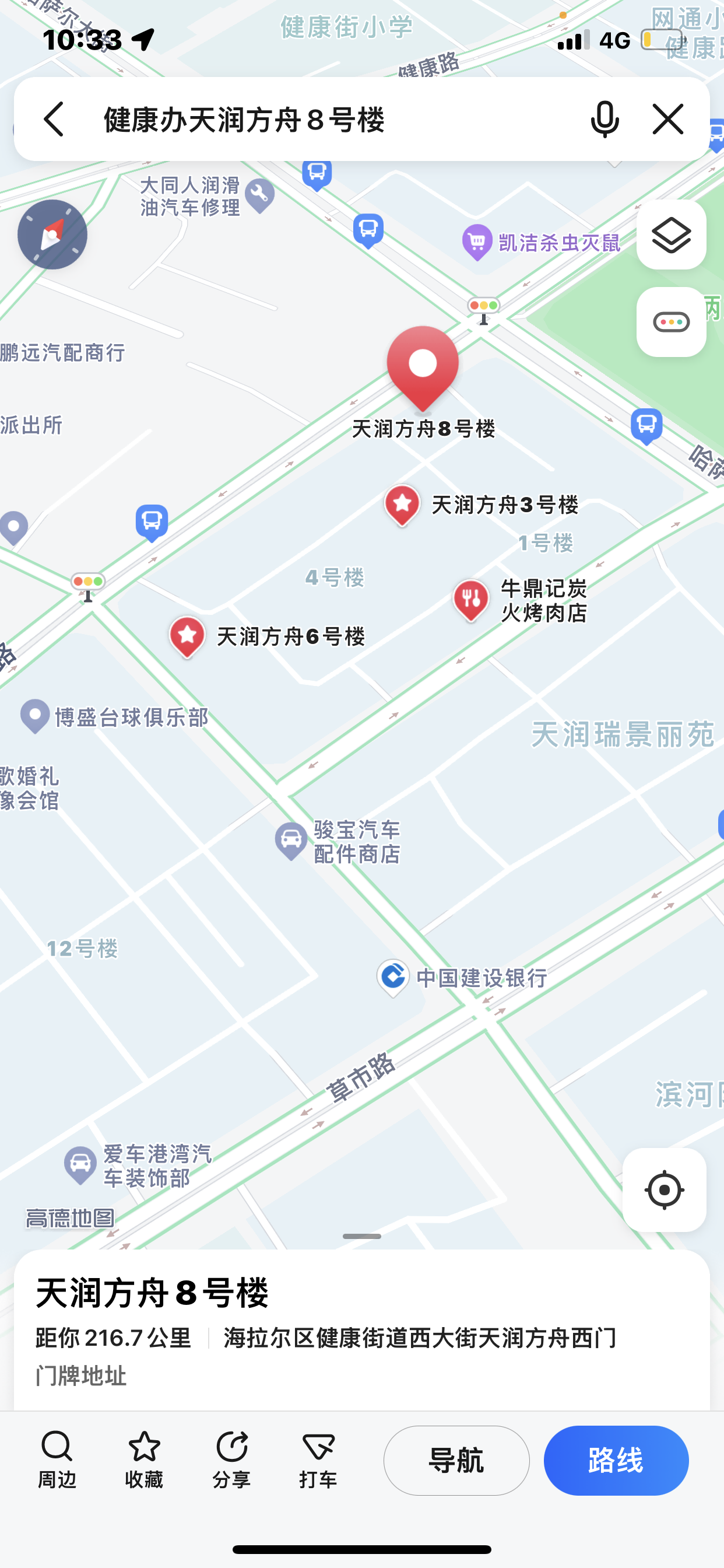The image size is (724, 1568).
Task: Start navigation with 导航 button
Action: tap(456, 1460)
